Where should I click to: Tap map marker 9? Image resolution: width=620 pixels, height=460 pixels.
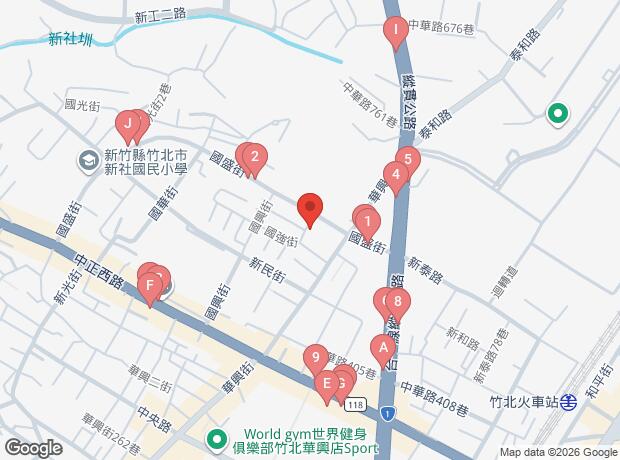click(x=315, y=357)
